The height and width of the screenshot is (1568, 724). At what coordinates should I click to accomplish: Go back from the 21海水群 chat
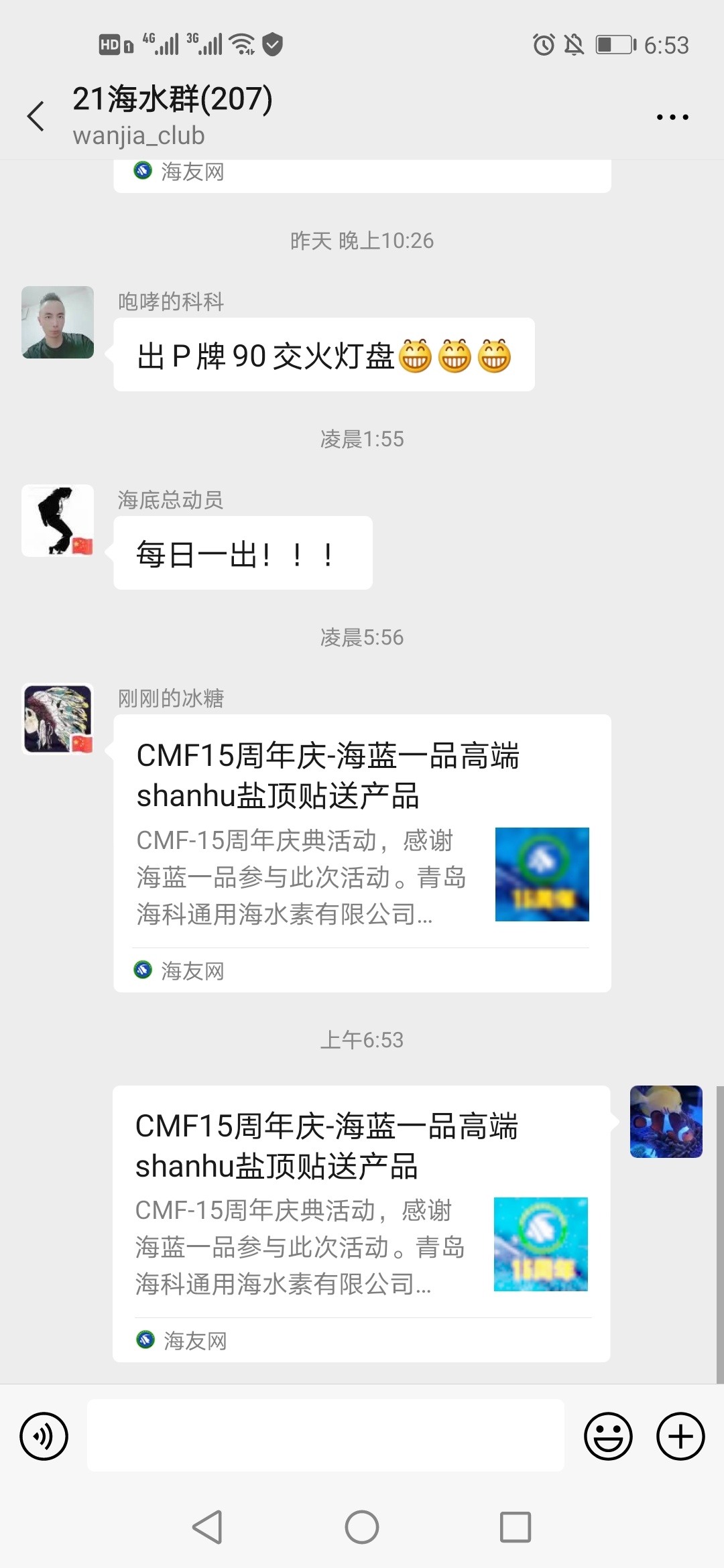click(x=36, y=117)
